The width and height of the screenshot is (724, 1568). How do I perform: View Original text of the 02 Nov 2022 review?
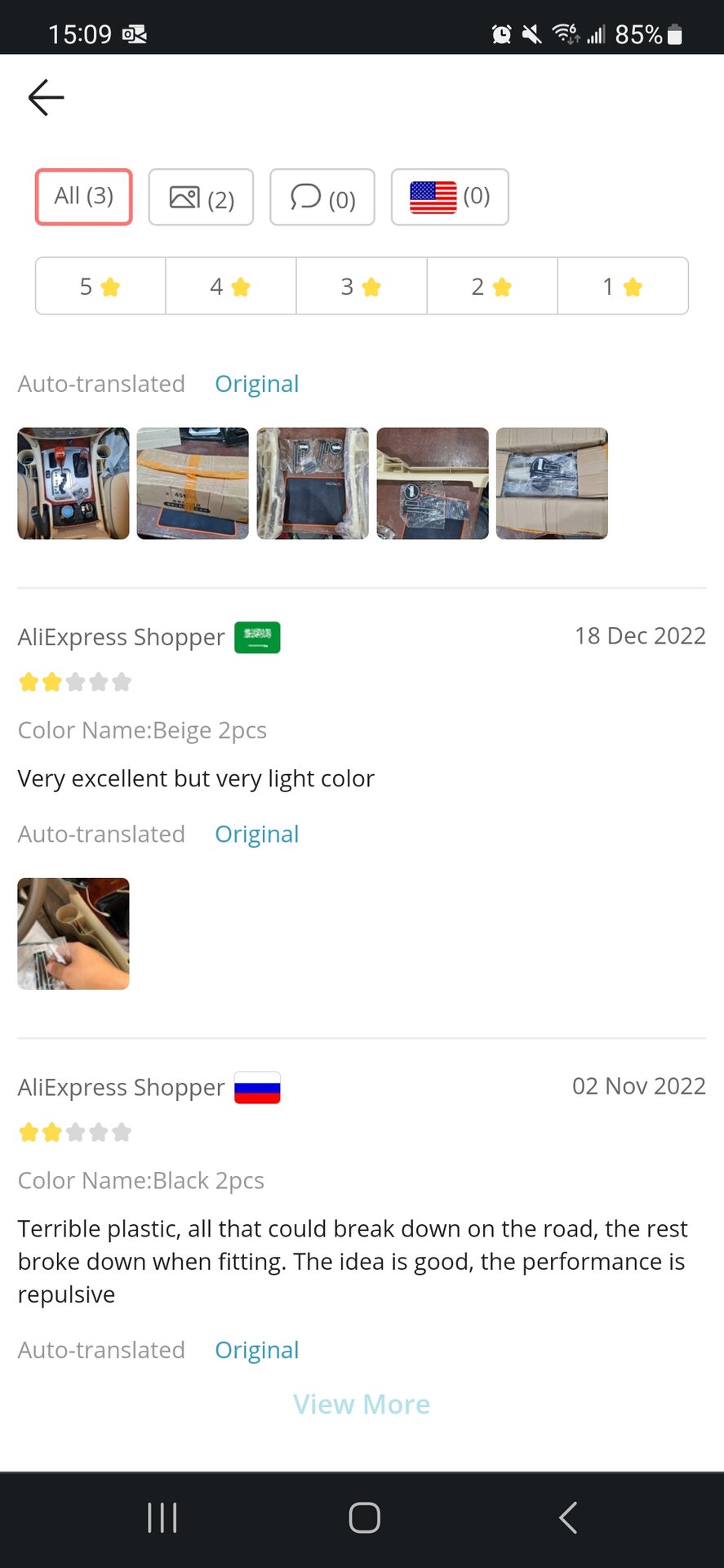point(257,1350)
